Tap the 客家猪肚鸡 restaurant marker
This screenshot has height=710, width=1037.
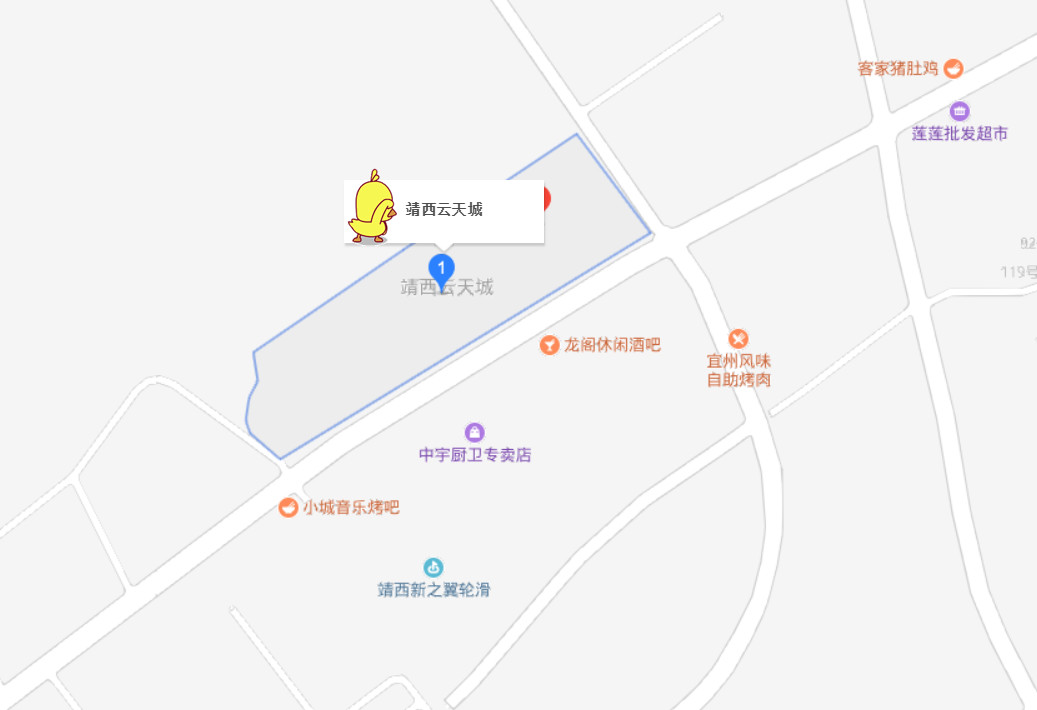click(x=954, y=68)
